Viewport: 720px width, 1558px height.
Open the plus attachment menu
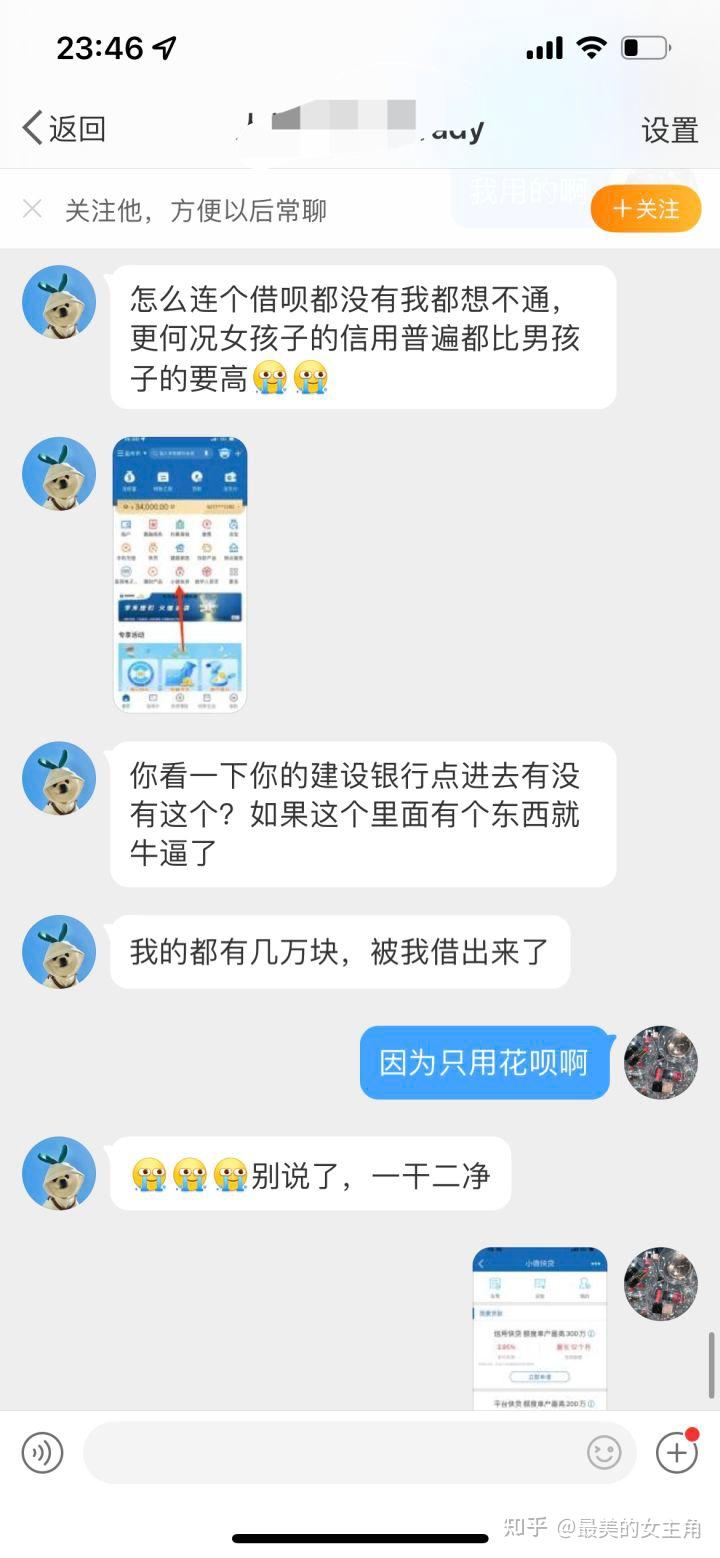(x=676, y=1452)
